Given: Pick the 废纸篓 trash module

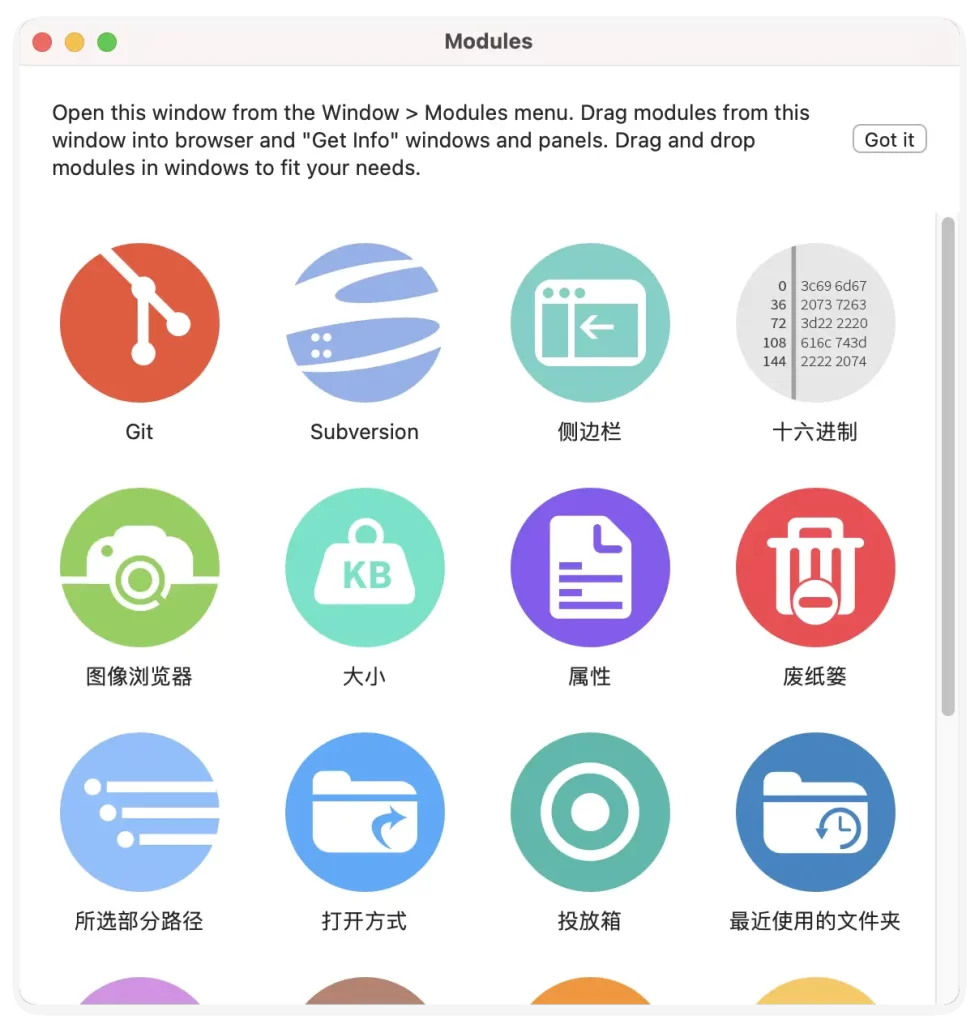Looking at the screenshot, I should [814, 568].
